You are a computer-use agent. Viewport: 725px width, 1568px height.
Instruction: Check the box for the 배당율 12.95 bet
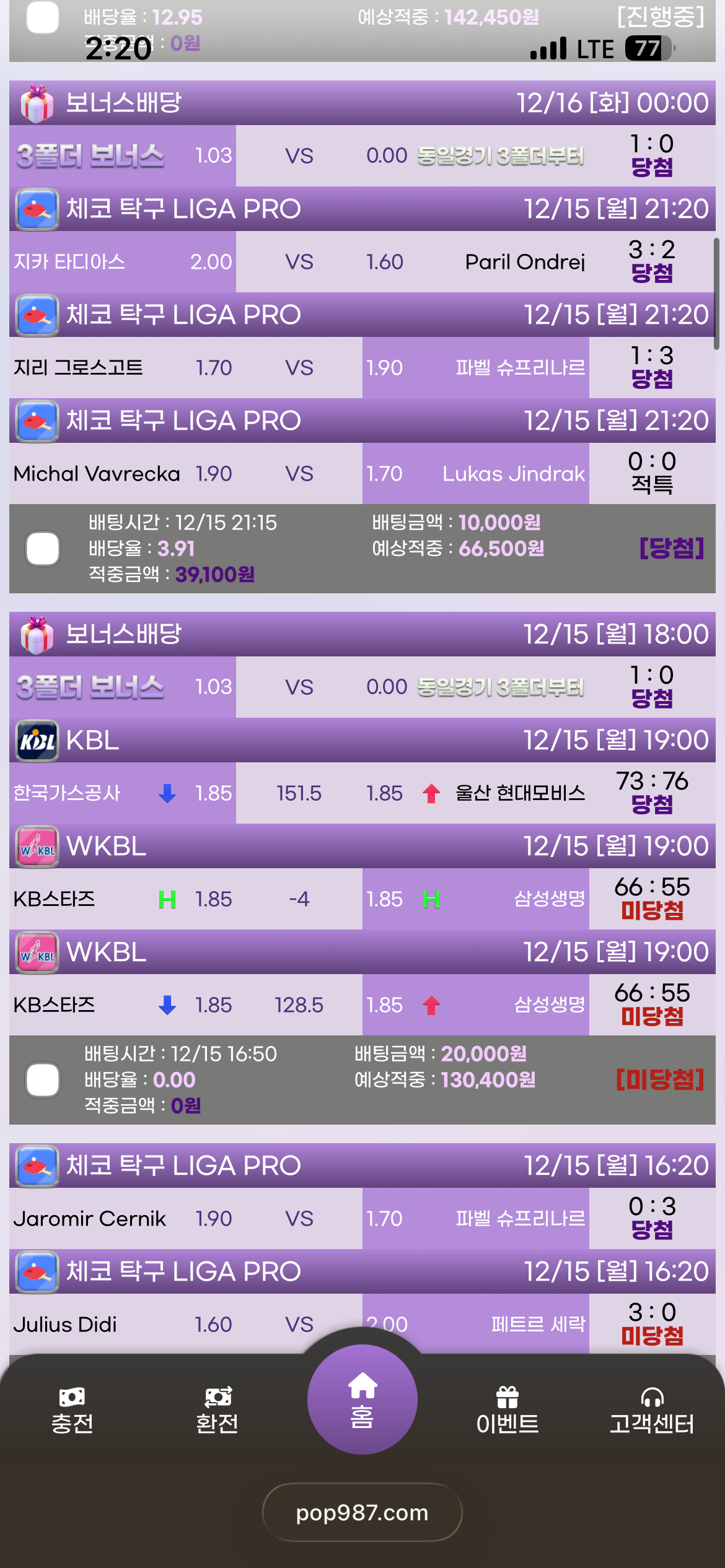pos(43,19)
